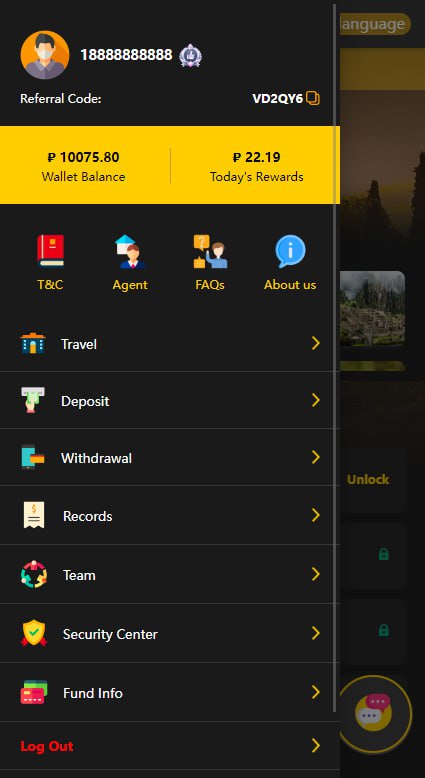The width and height of the screenshot is (425, 778).
Task: Open the chat support bubble
Action: click(374, 714)
